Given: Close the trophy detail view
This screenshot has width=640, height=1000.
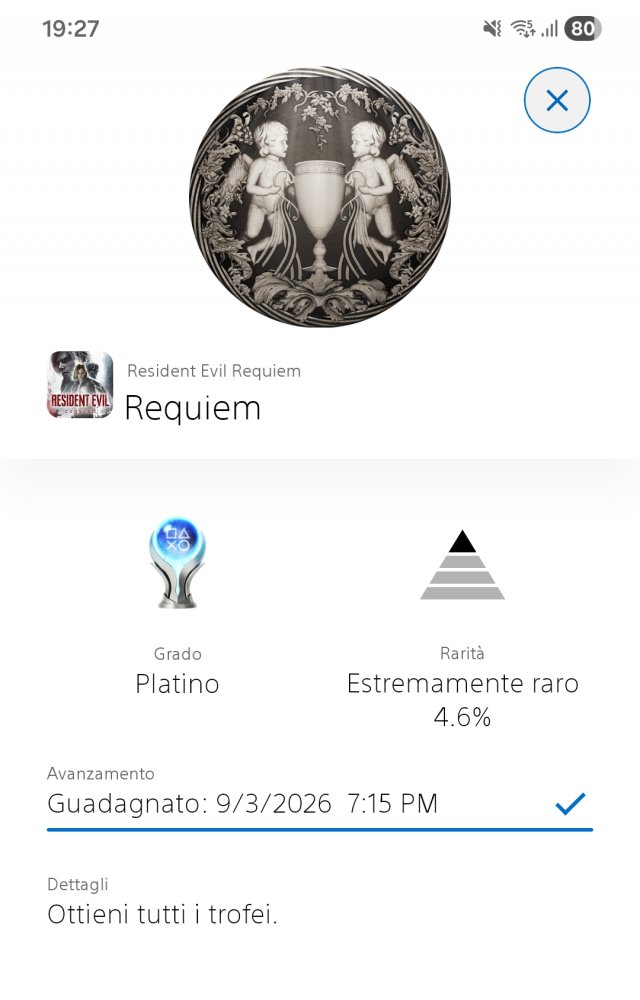Looking at the screenshot, I should [557, 100].
